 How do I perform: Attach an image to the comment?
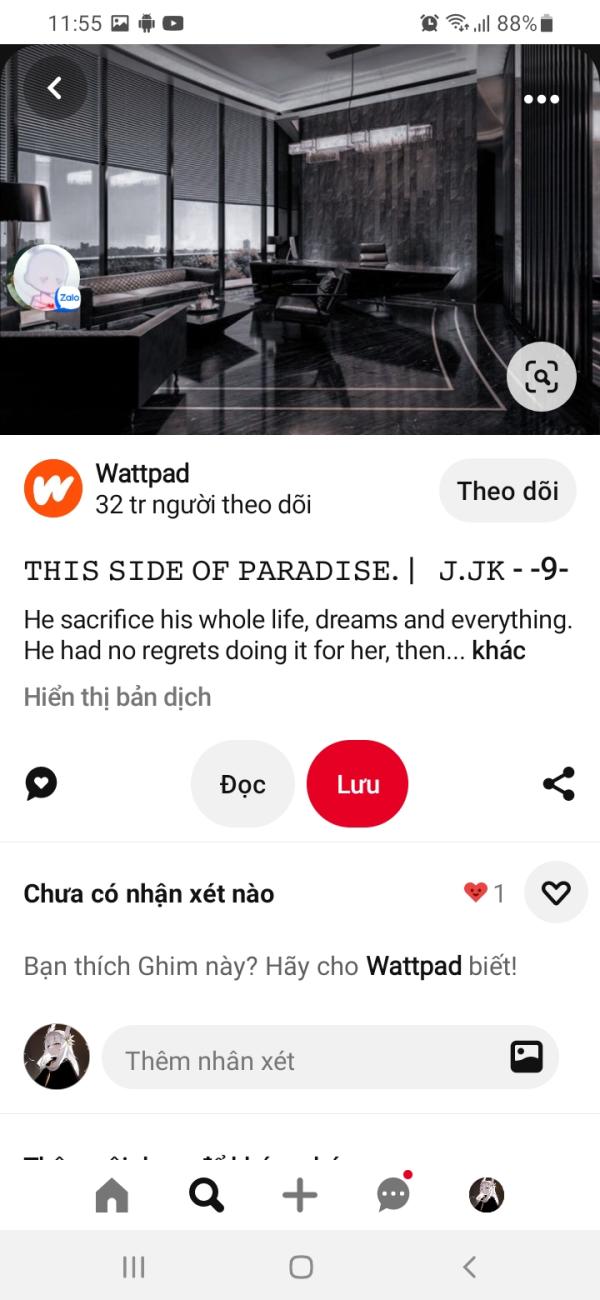click(x=526, y=1057)
